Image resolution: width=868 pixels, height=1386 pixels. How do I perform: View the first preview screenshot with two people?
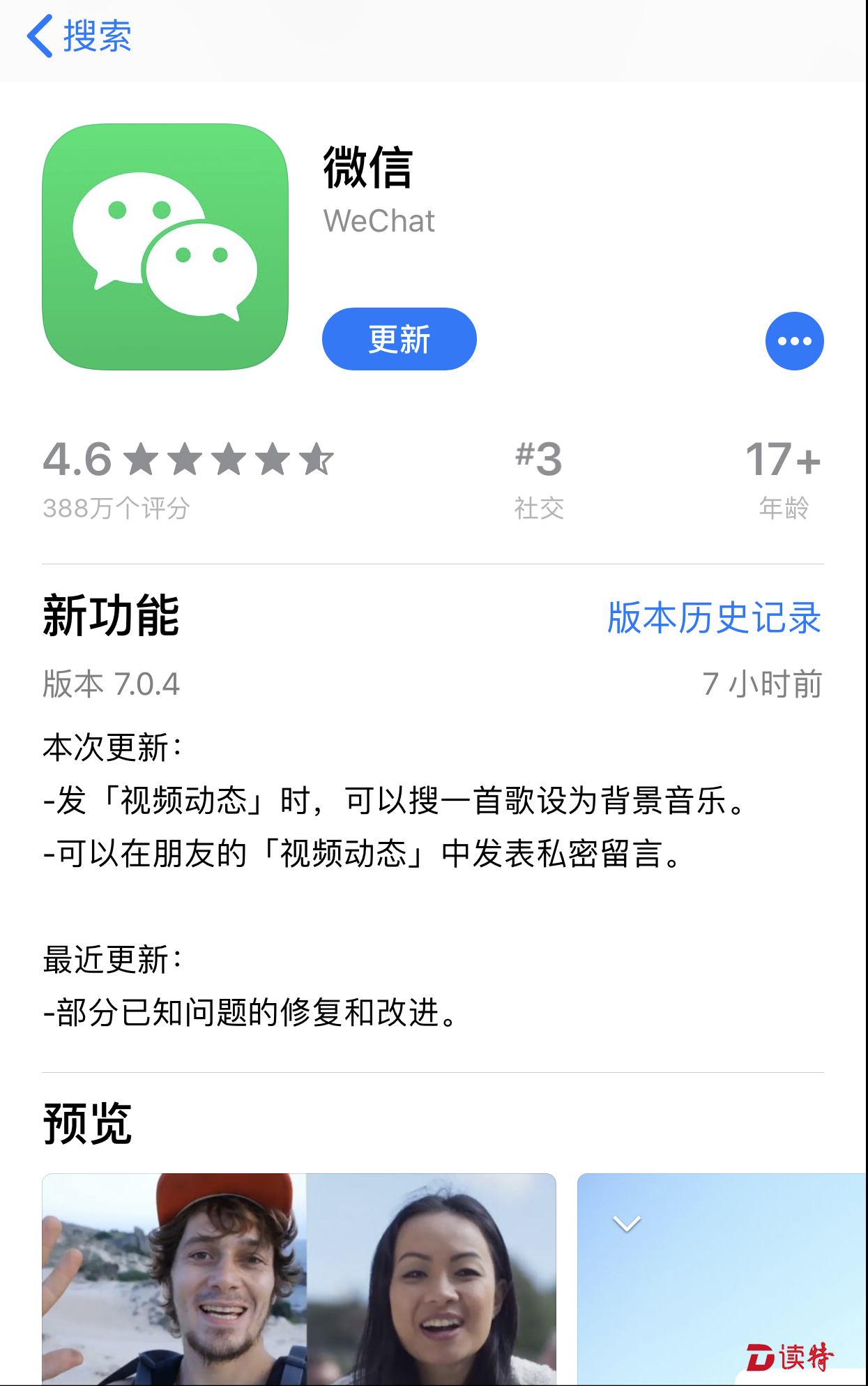tap(298, 1278)
